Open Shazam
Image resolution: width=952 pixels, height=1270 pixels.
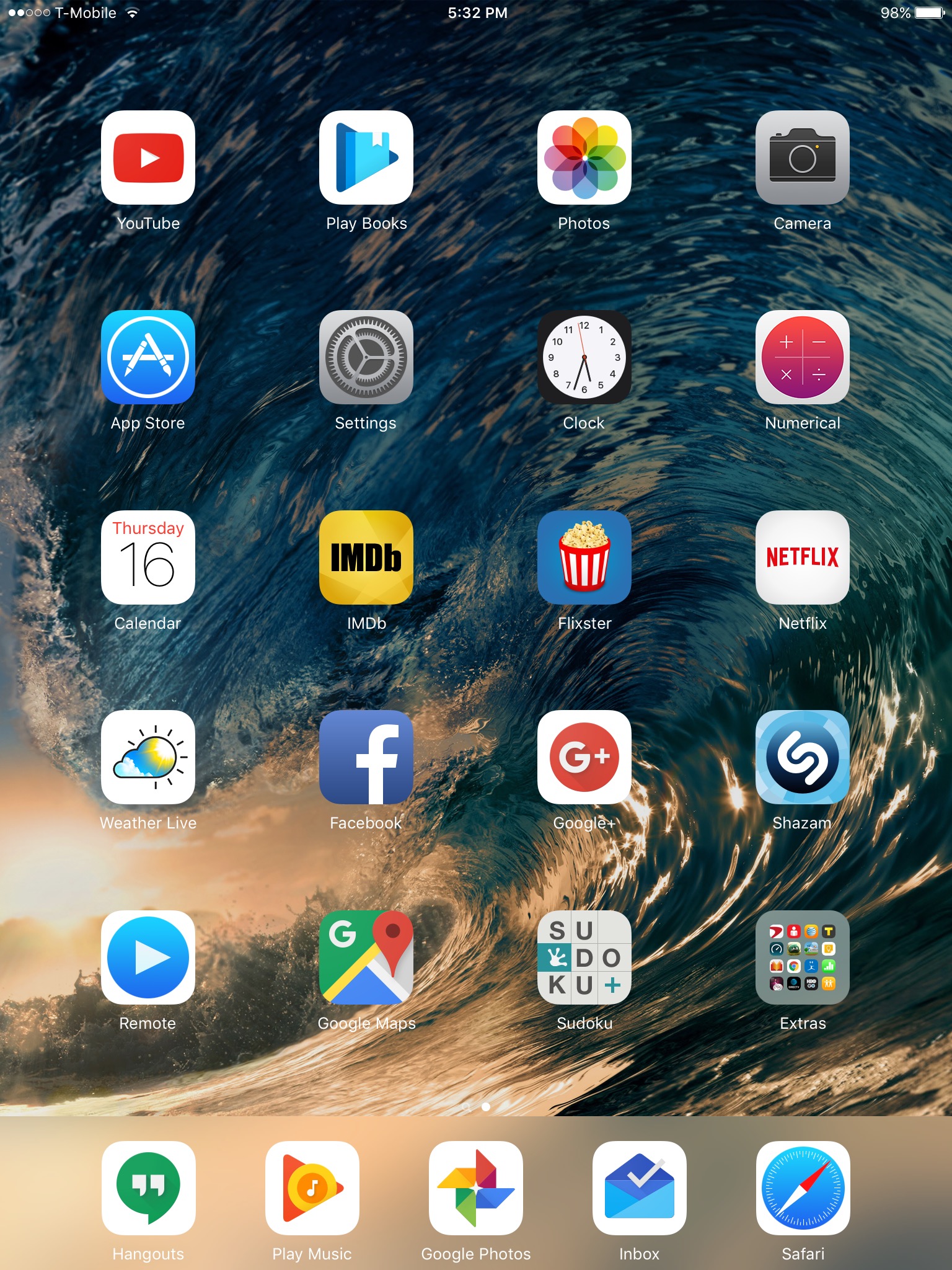point(803,757)
